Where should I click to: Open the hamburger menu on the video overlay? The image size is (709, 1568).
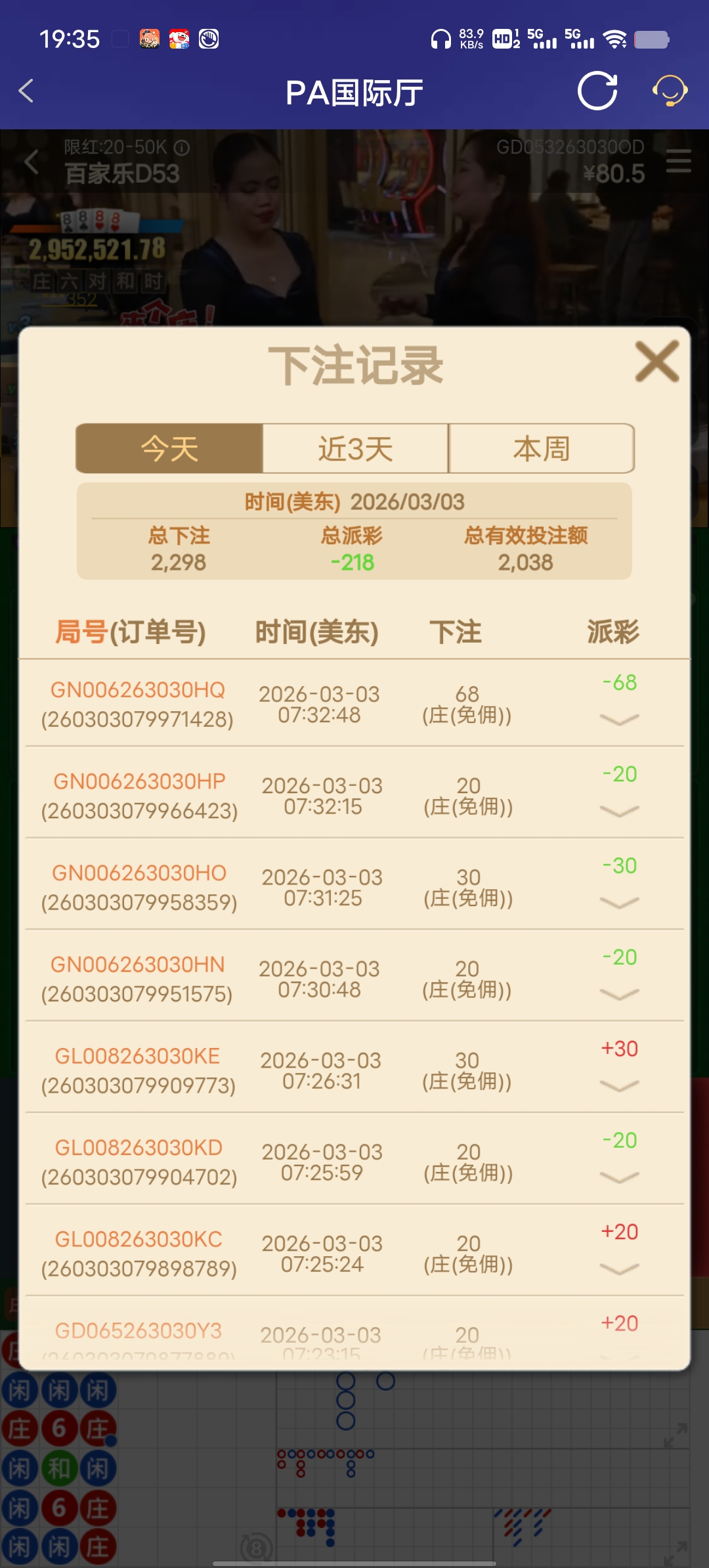pos(679,161)
